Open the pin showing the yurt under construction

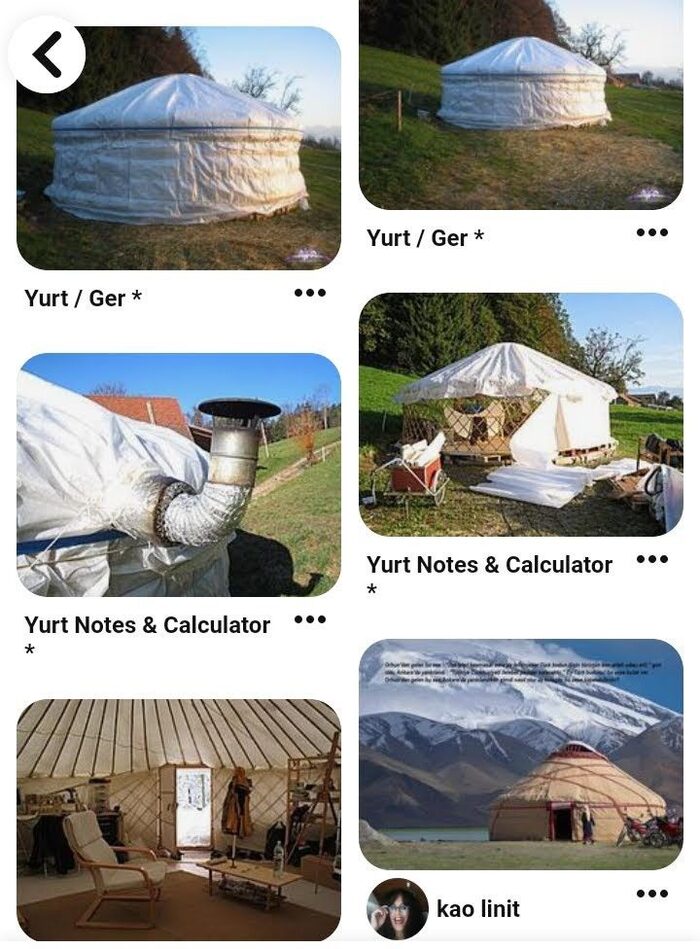(x=521, y=414)
